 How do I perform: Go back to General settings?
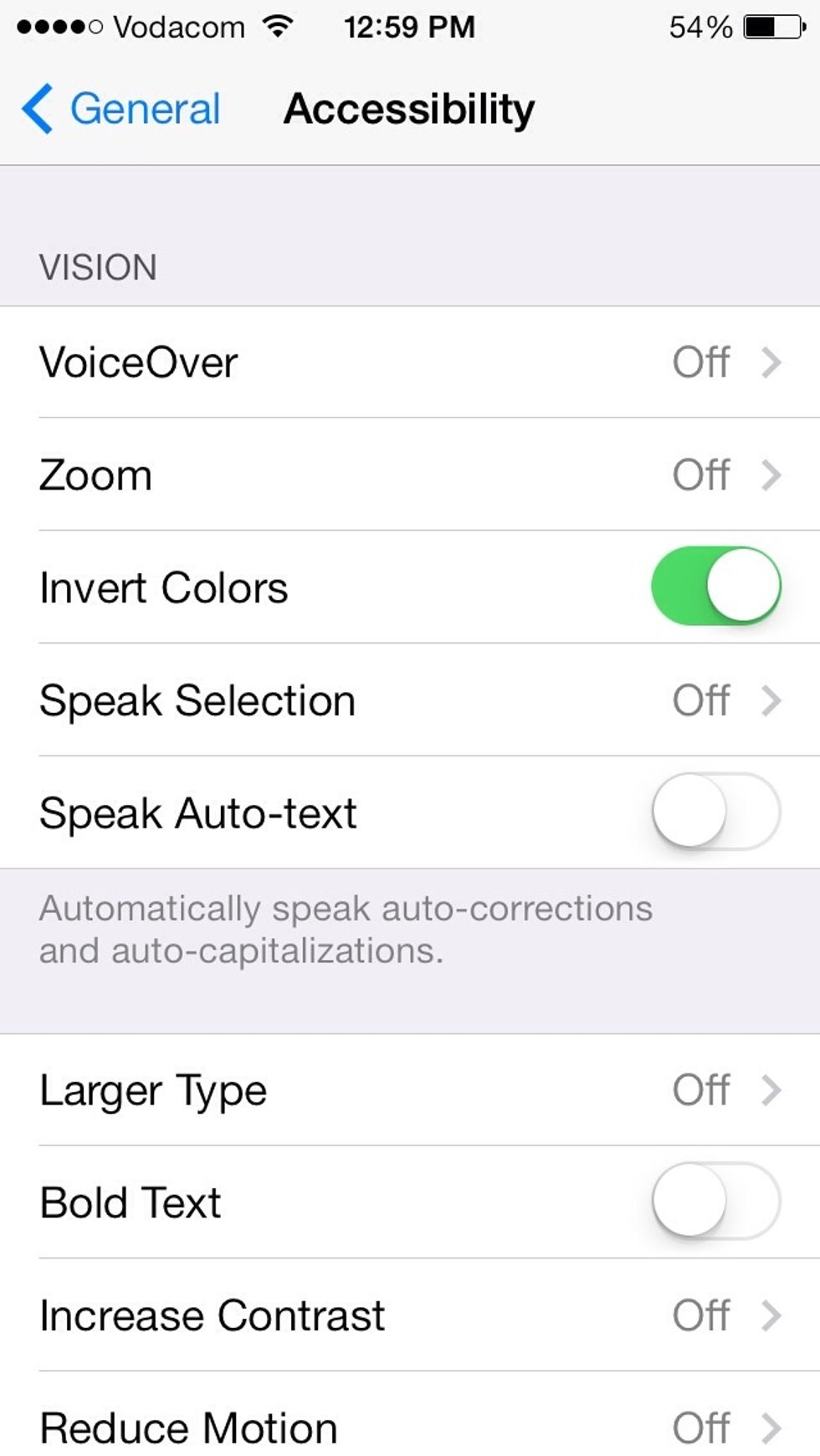(121, 109)
